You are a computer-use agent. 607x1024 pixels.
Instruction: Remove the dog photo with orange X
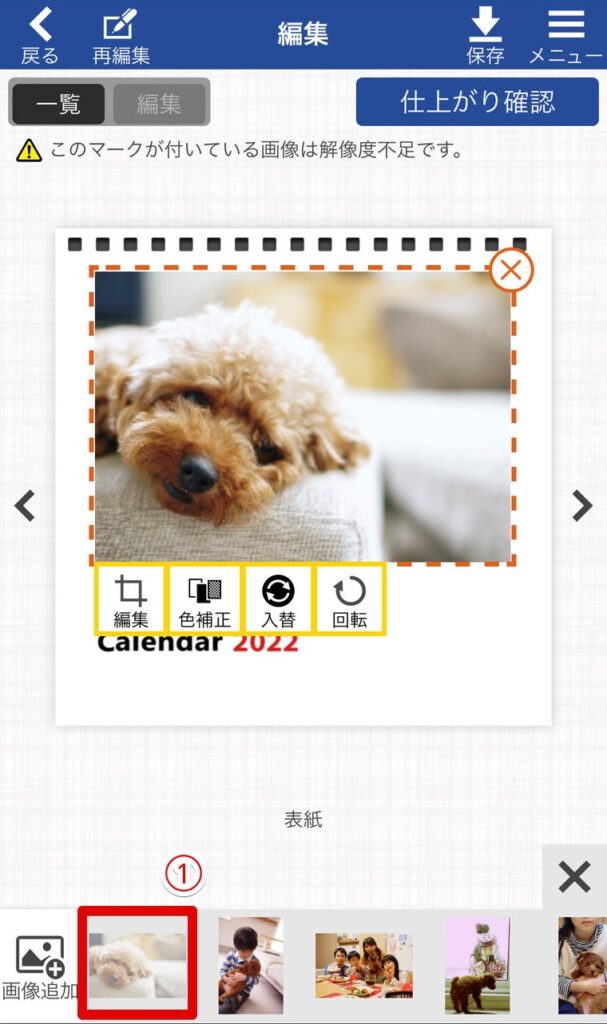tap(511, 270)
